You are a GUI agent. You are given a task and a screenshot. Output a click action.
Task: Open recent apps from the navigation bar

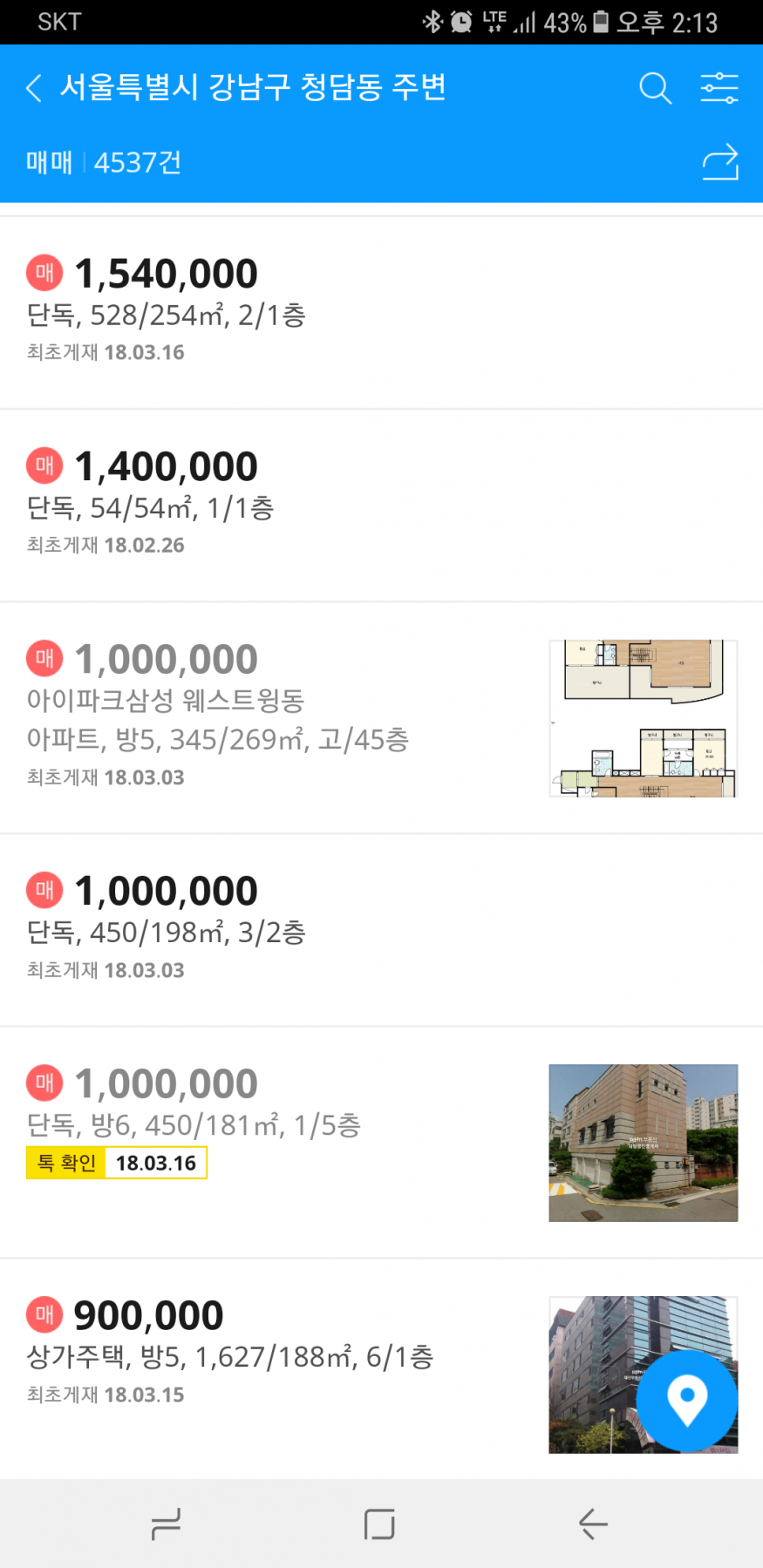pos(166,1524)
